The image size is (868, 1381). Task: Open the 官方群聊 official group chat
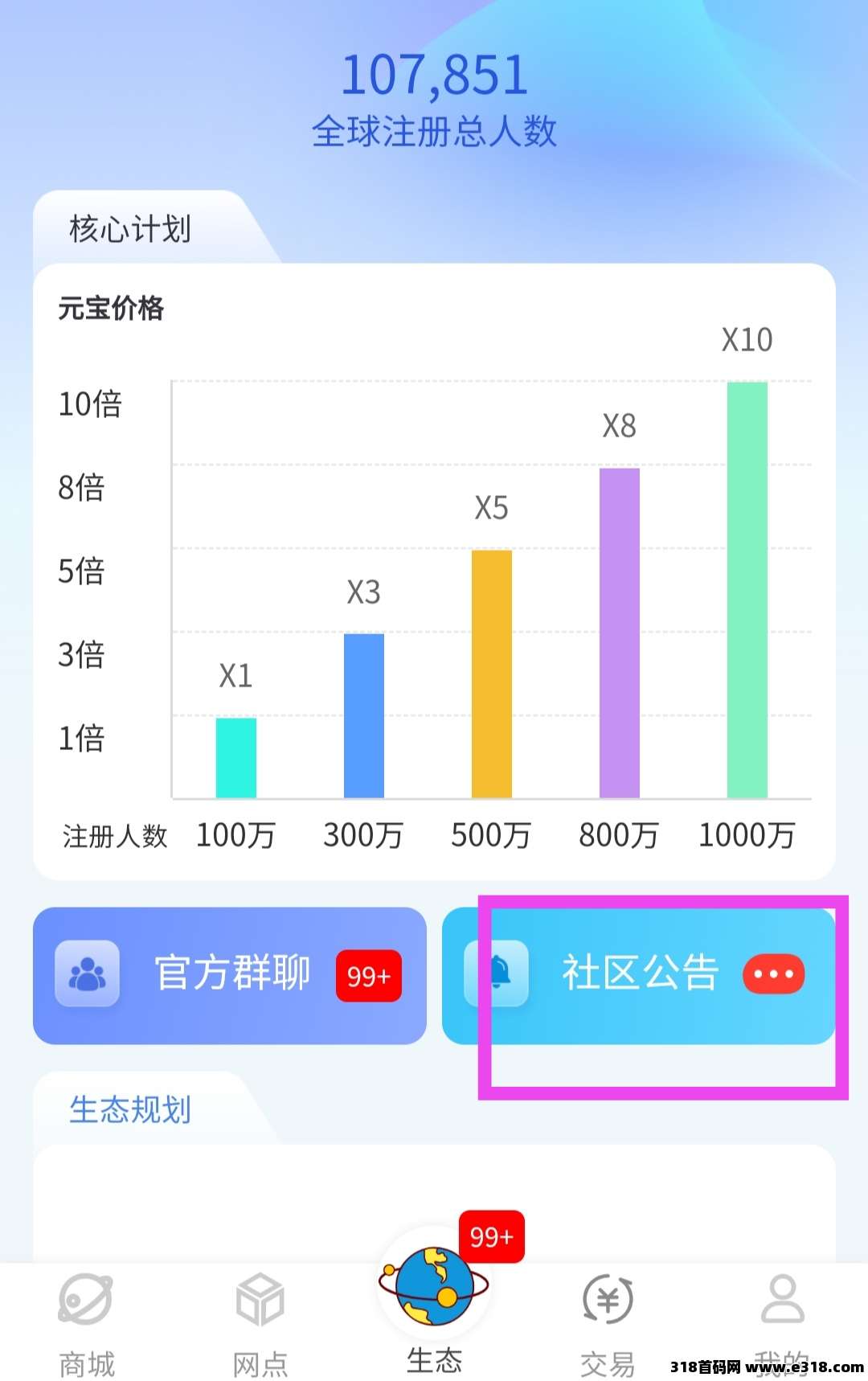229,975
